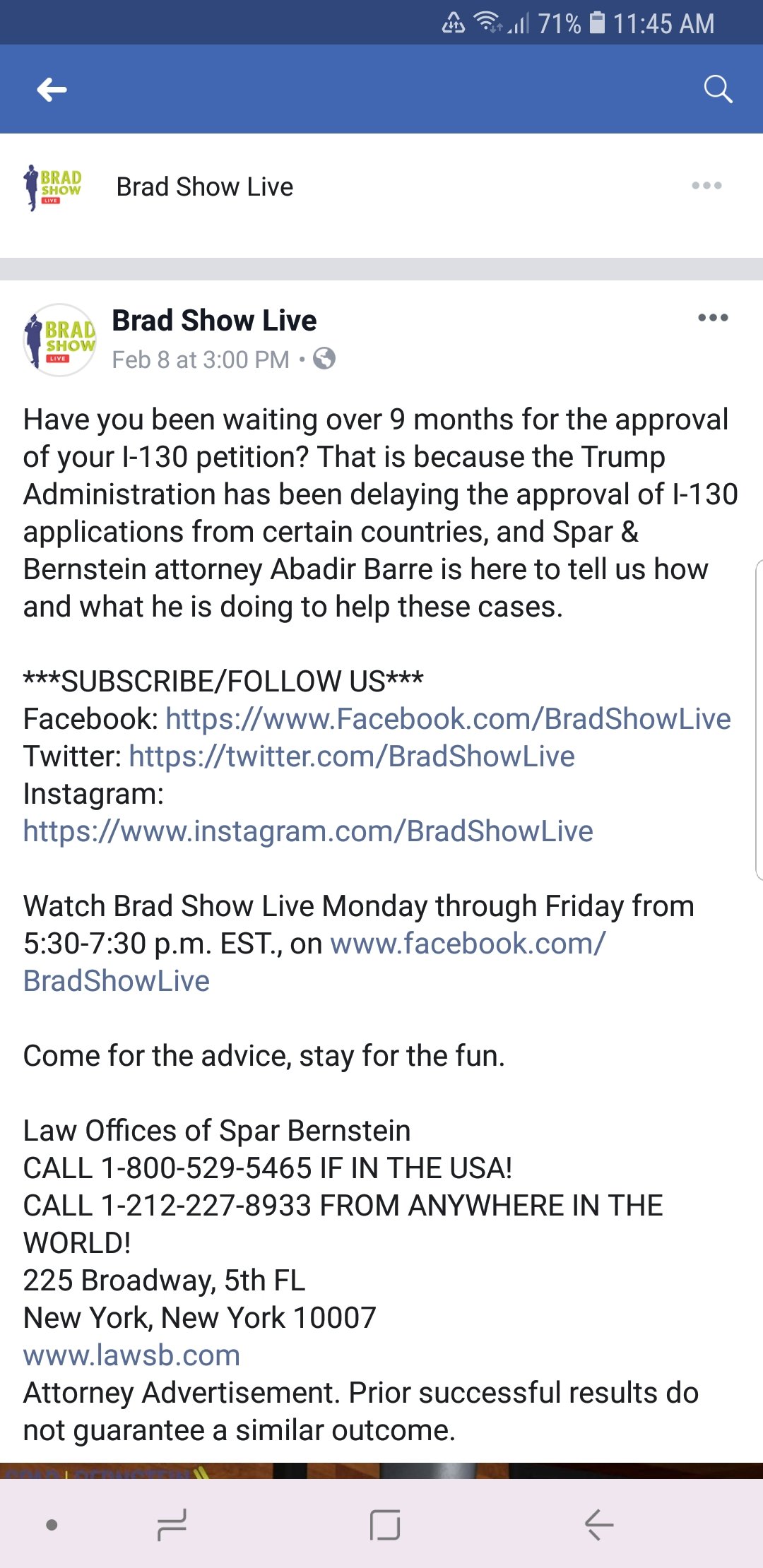
Task: Open the page options beside Brad Show Live header
Action: pos(706,186)
